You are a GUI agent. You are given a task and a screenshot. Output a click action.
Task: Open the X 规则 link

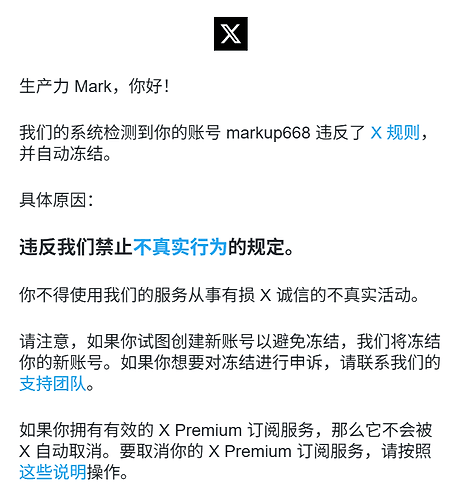pyautogui.click(x=395, y=133)
